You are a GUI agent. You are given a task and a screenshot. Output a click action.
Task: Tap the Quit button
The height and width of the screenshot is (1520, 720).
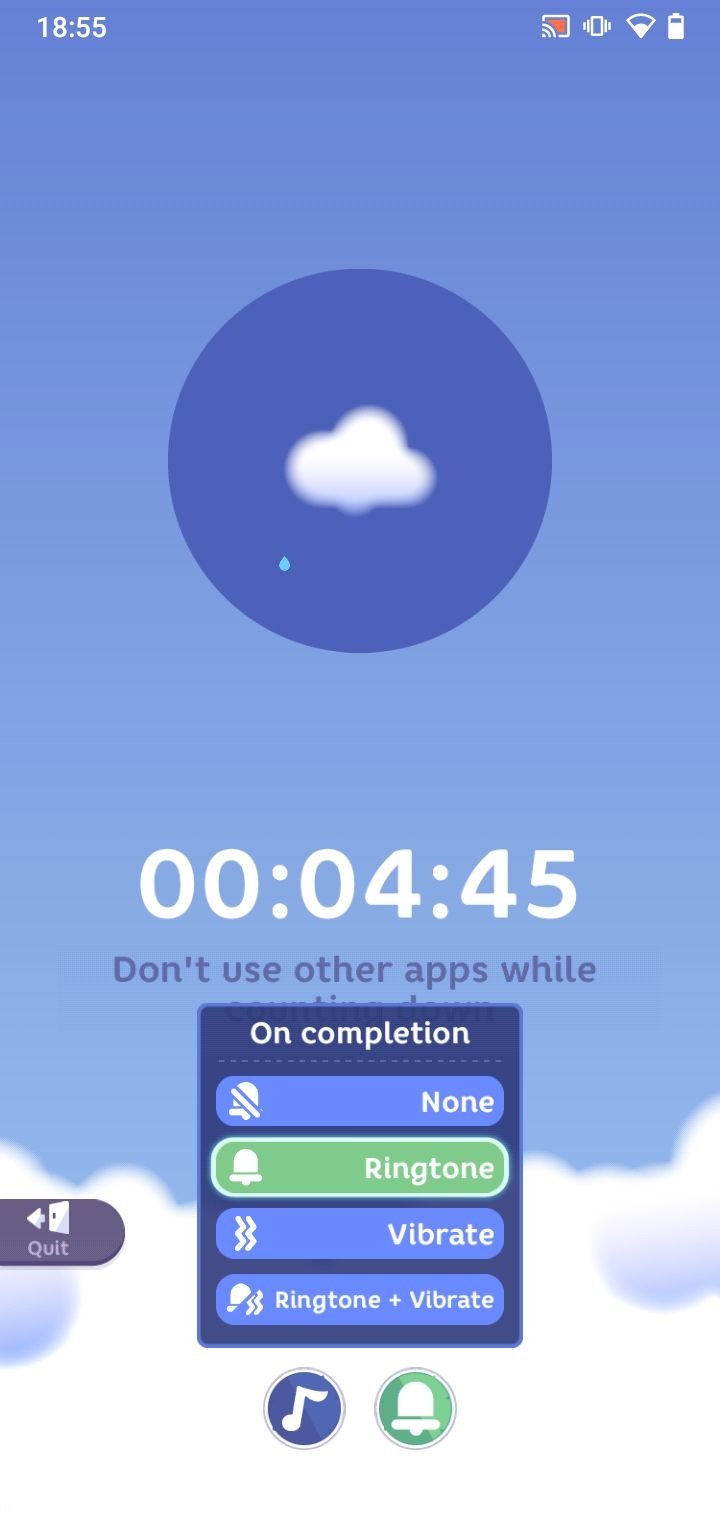[60, 1232]
